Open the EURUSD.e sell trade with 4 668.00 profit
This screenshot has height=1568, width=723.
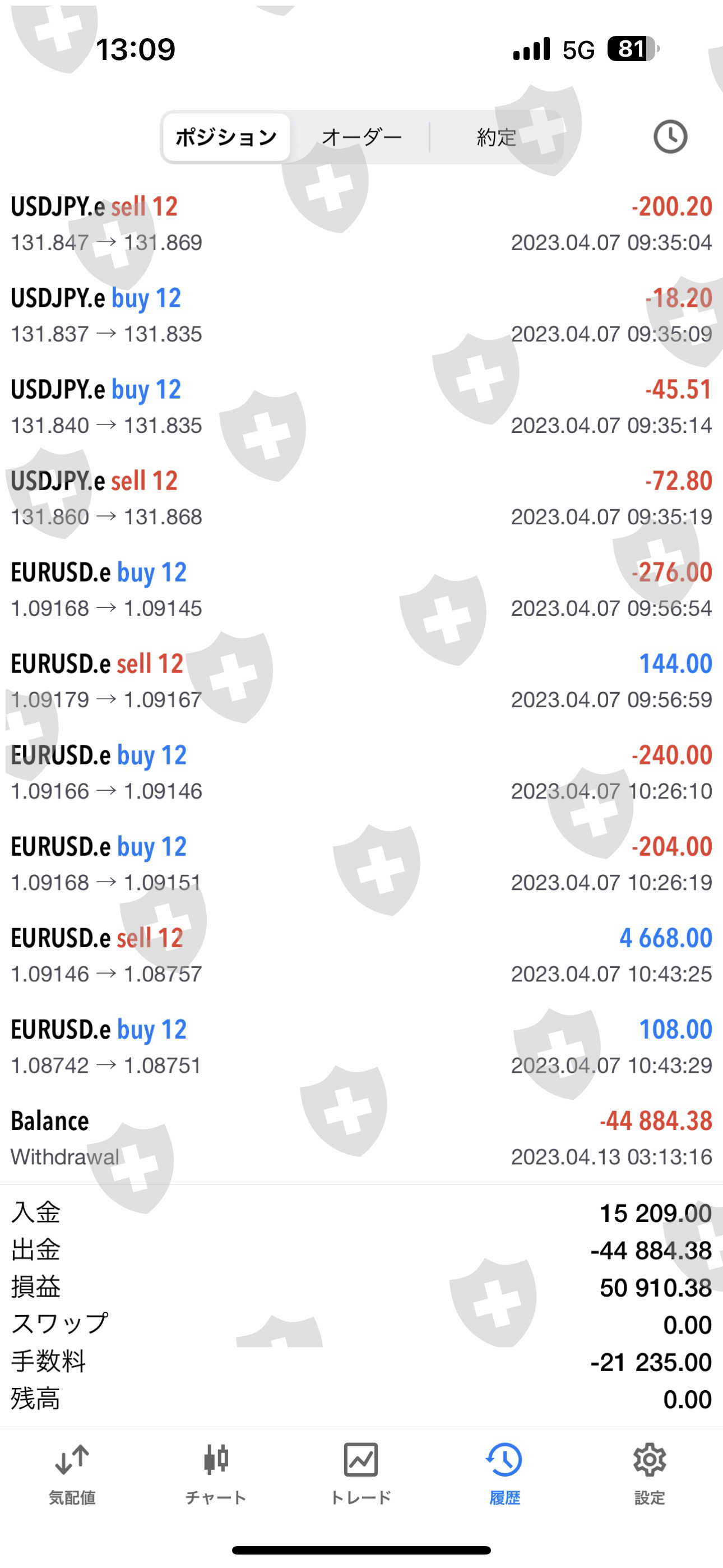[x=361, y=954]
